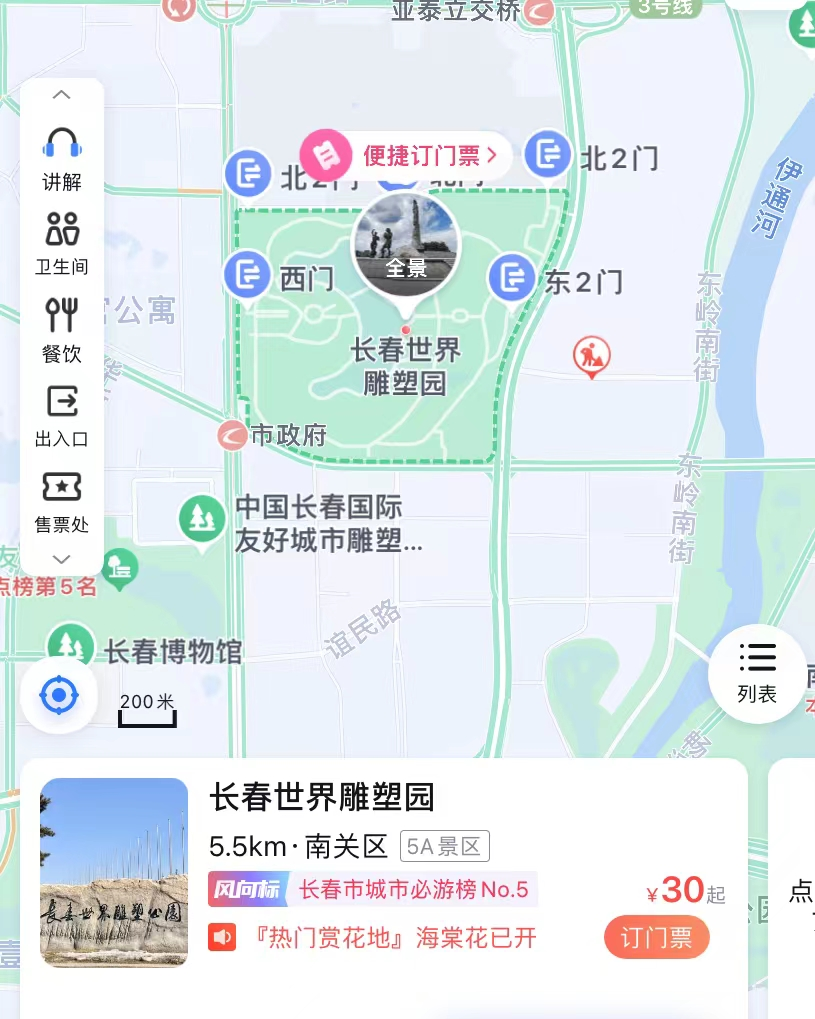Expand the side toolbar with down chevron
The width and height of the screenshot is (815, 1019).
point(62,559)
